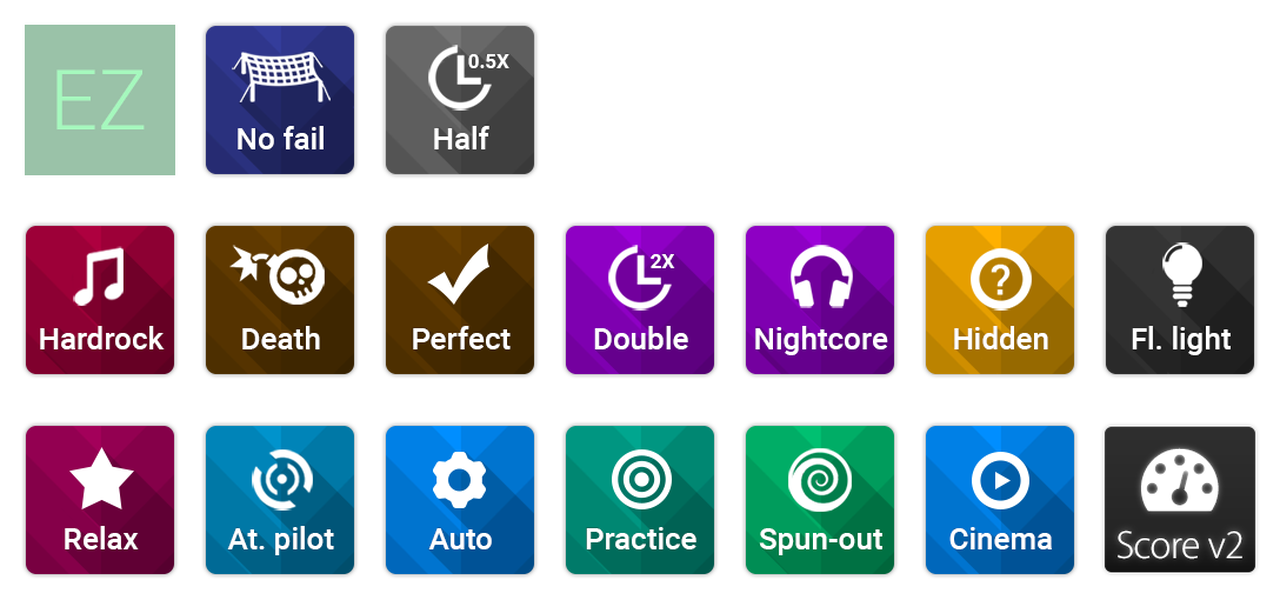Turn on the Hardrock mod
Viewport: 1280px width, 600px height.
point(100,300)
